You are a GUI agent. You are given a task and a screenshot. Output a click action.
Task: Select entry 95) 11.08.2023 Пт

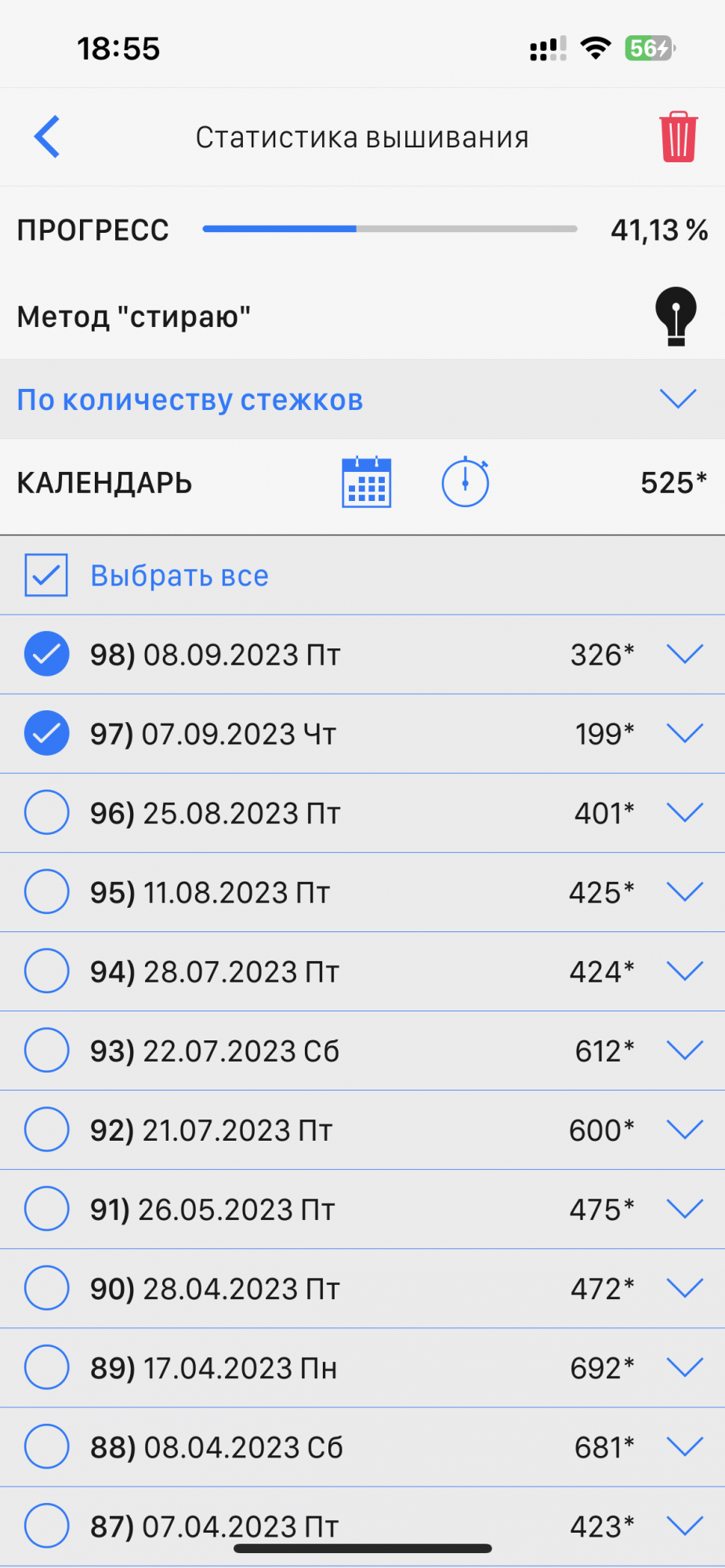tap(47, 891)
